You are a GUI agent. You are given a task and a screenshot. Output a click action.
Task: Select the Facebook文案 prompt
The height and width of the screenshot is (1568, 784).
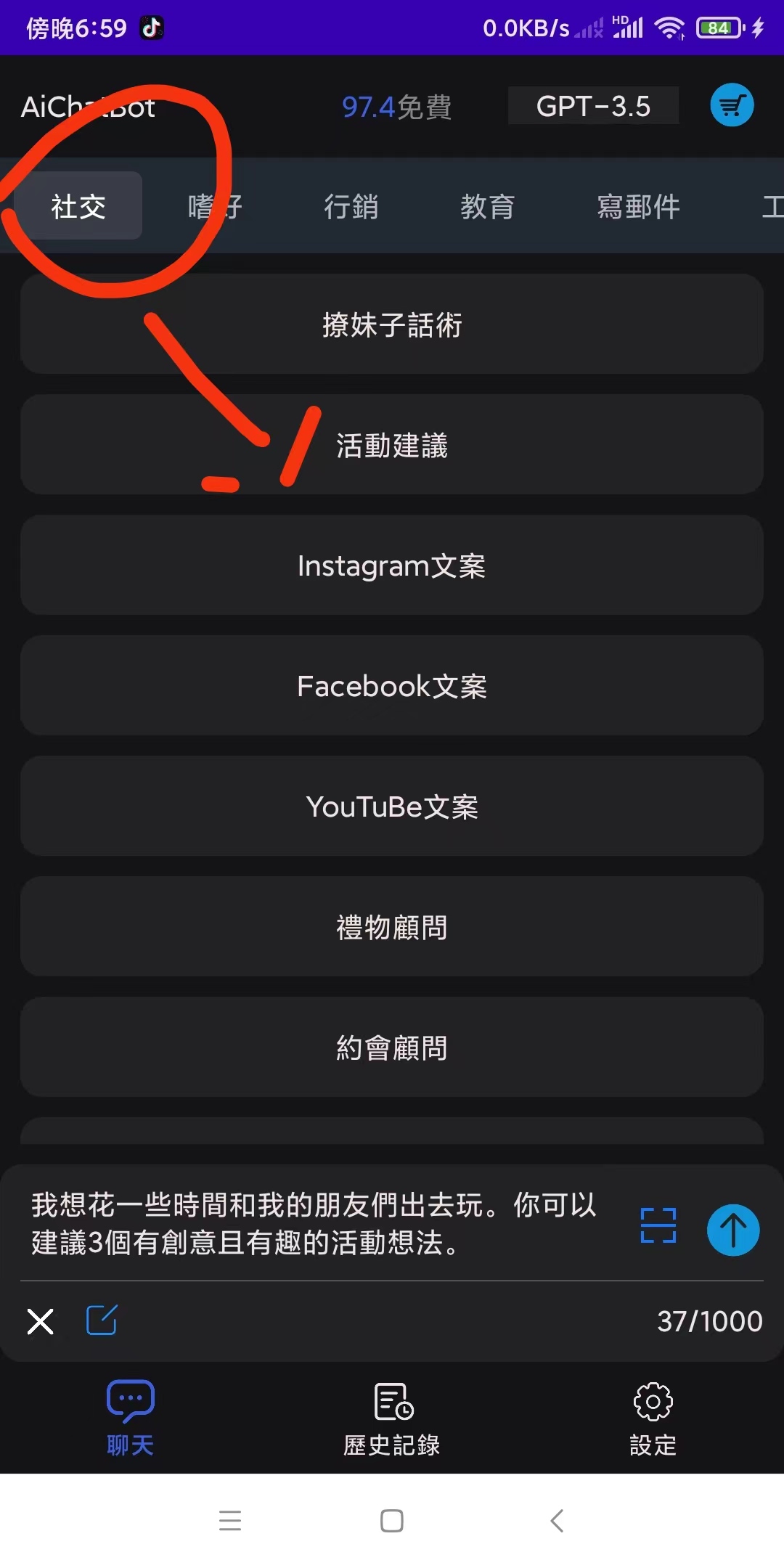[x=392, y=686]
